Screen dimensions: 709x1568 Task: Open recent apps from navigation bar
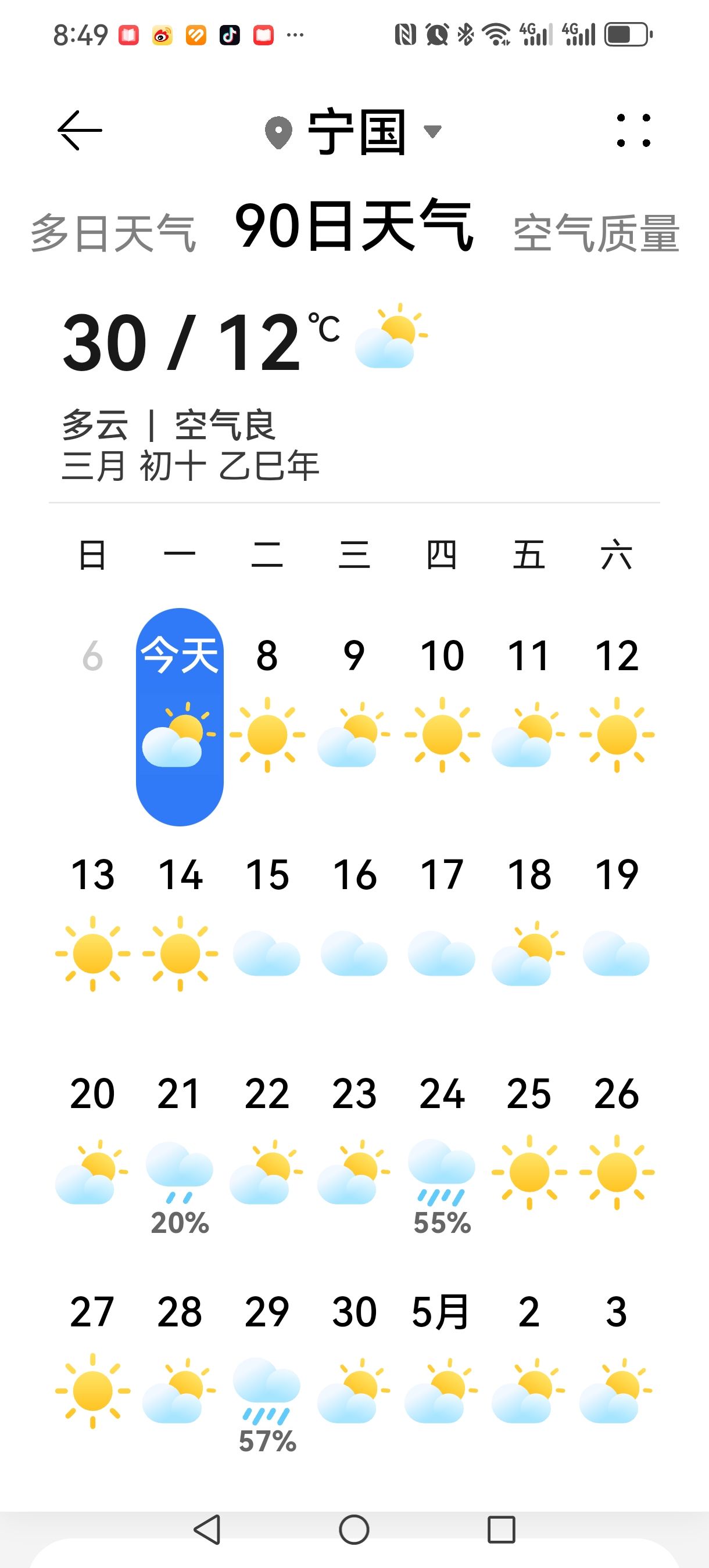click(x=502, y=1530)
